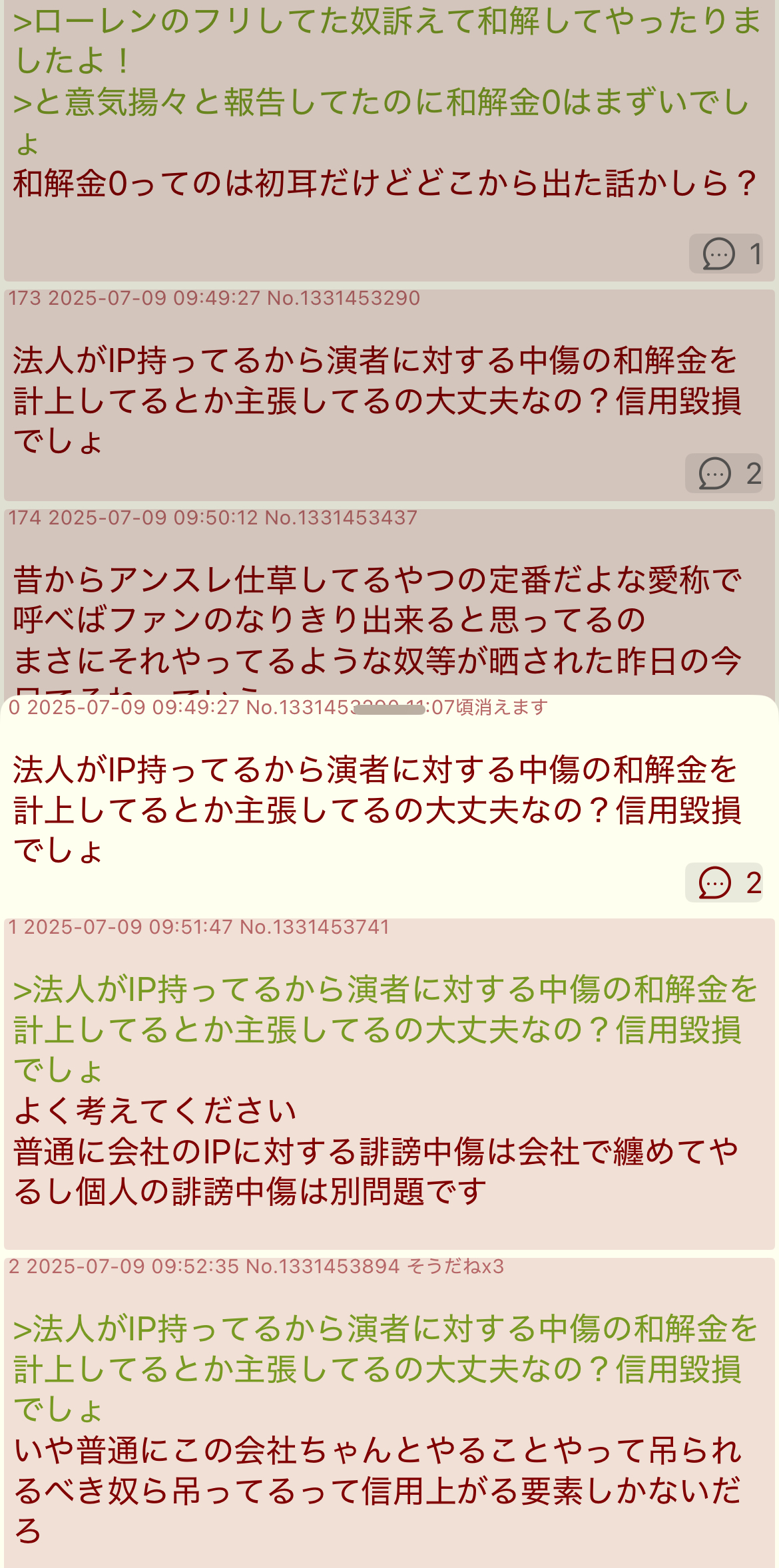Image resolution: width=779 pixels, height=1568 pixels.
Task: Tap the drag handle on the popup sheet
Action: (x=389, y=709)
